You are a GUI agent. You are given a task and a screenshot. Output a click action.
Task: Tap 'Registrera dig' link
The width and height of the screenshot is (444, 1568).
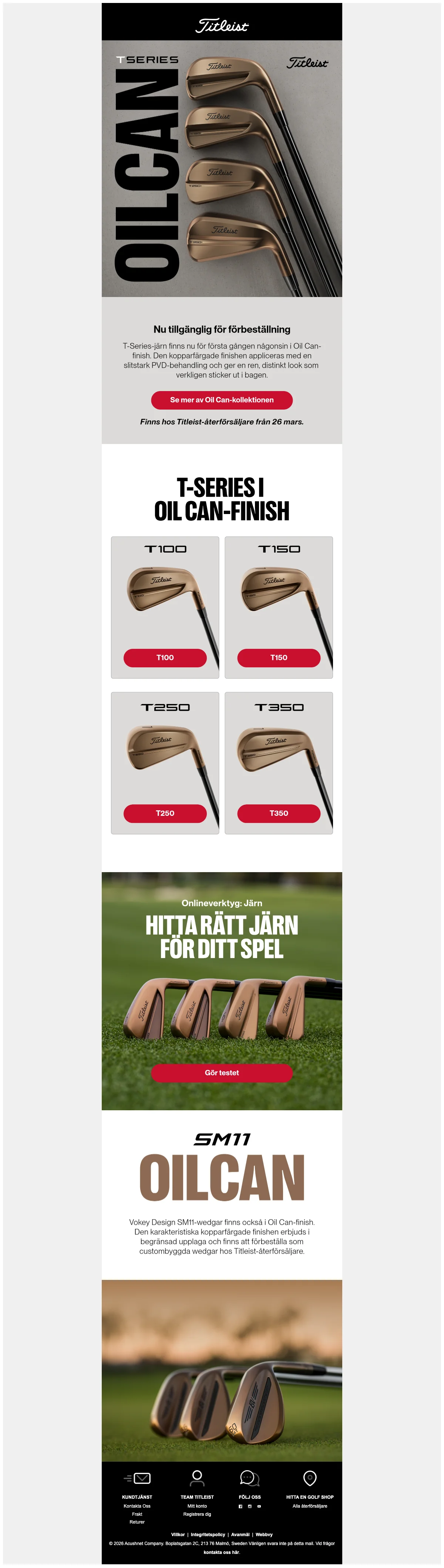[197, 1514]
